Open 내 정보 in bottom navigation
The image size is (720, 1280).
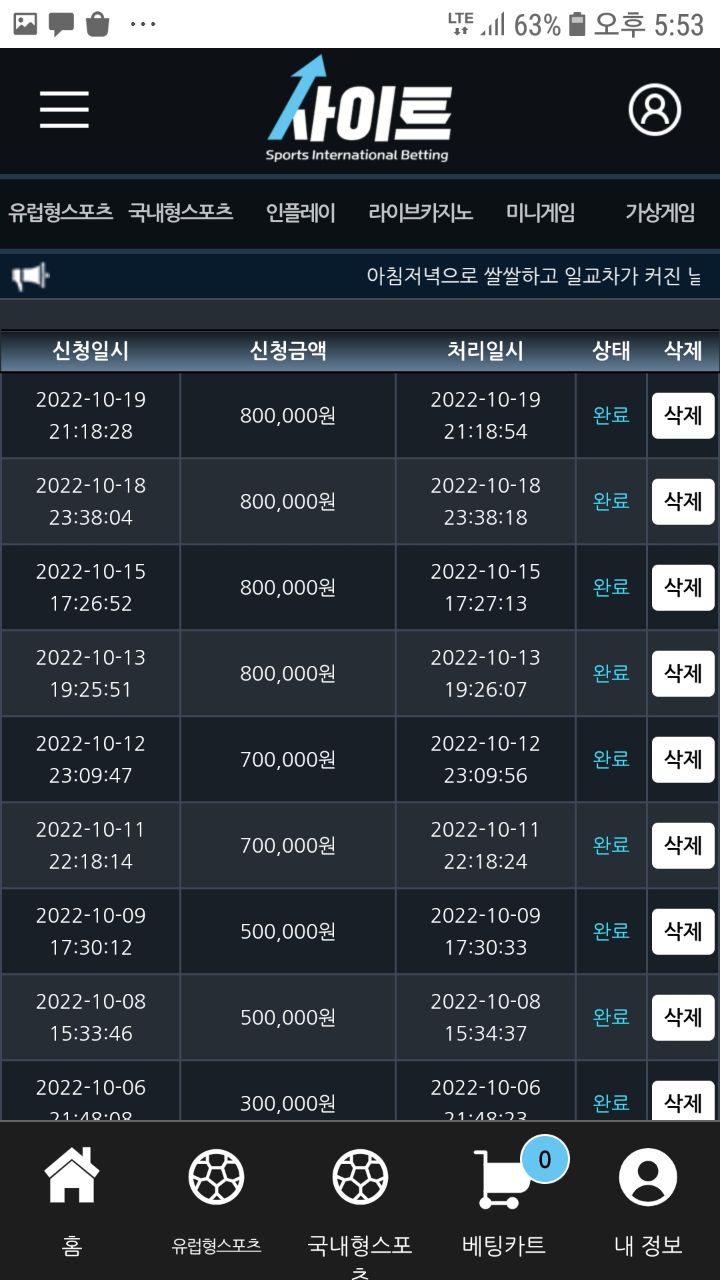(x=648, y=1200)
